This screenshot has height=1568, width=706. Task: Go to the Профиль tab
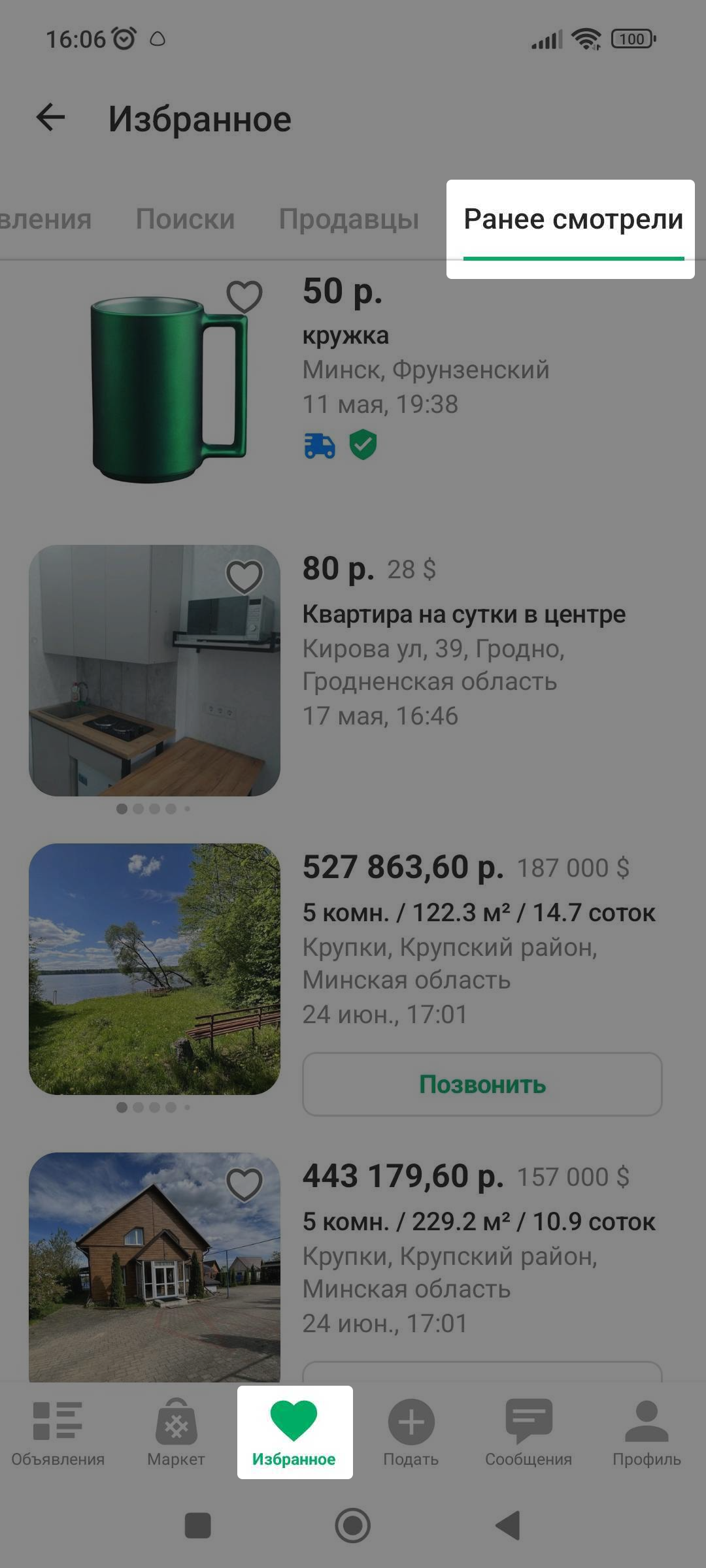(647, 1433)
